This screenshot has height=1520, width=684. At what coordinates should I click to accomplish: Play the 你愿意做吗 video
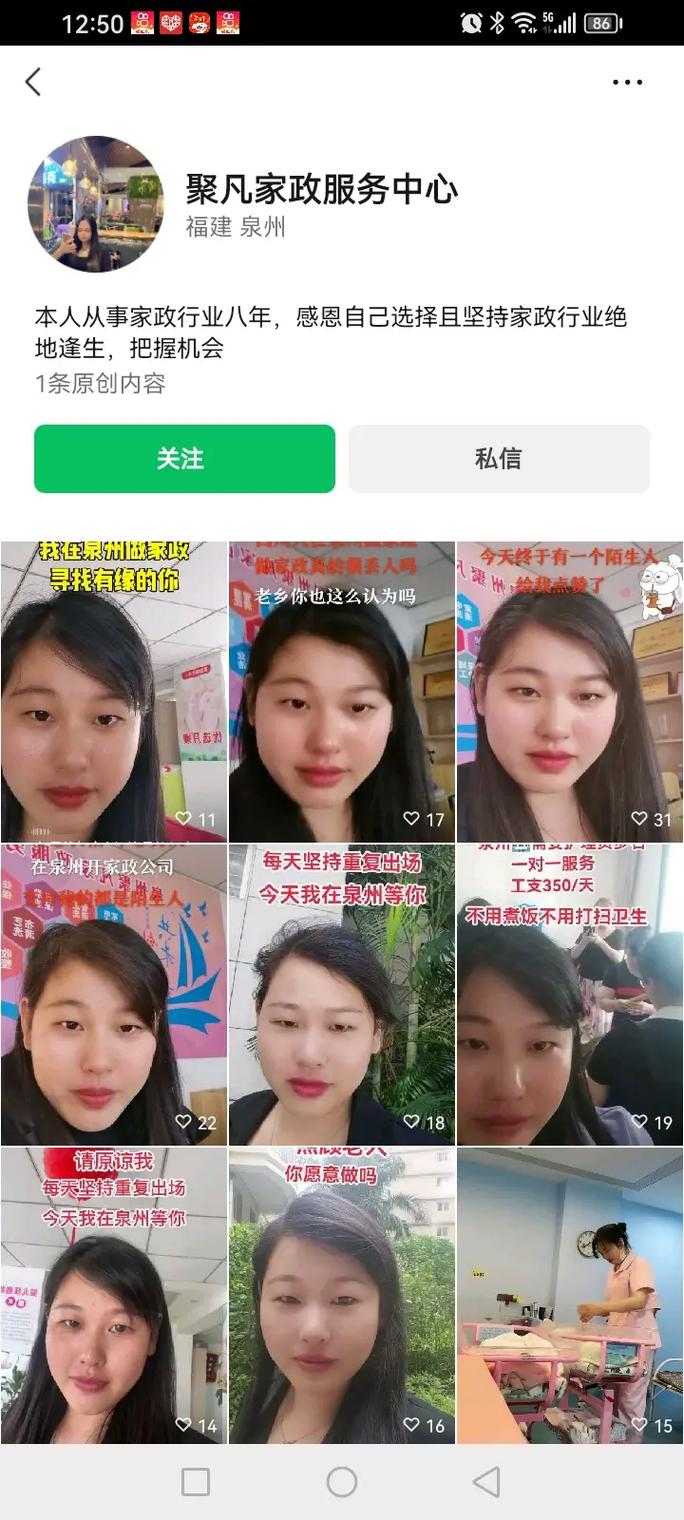point(342,1296)
